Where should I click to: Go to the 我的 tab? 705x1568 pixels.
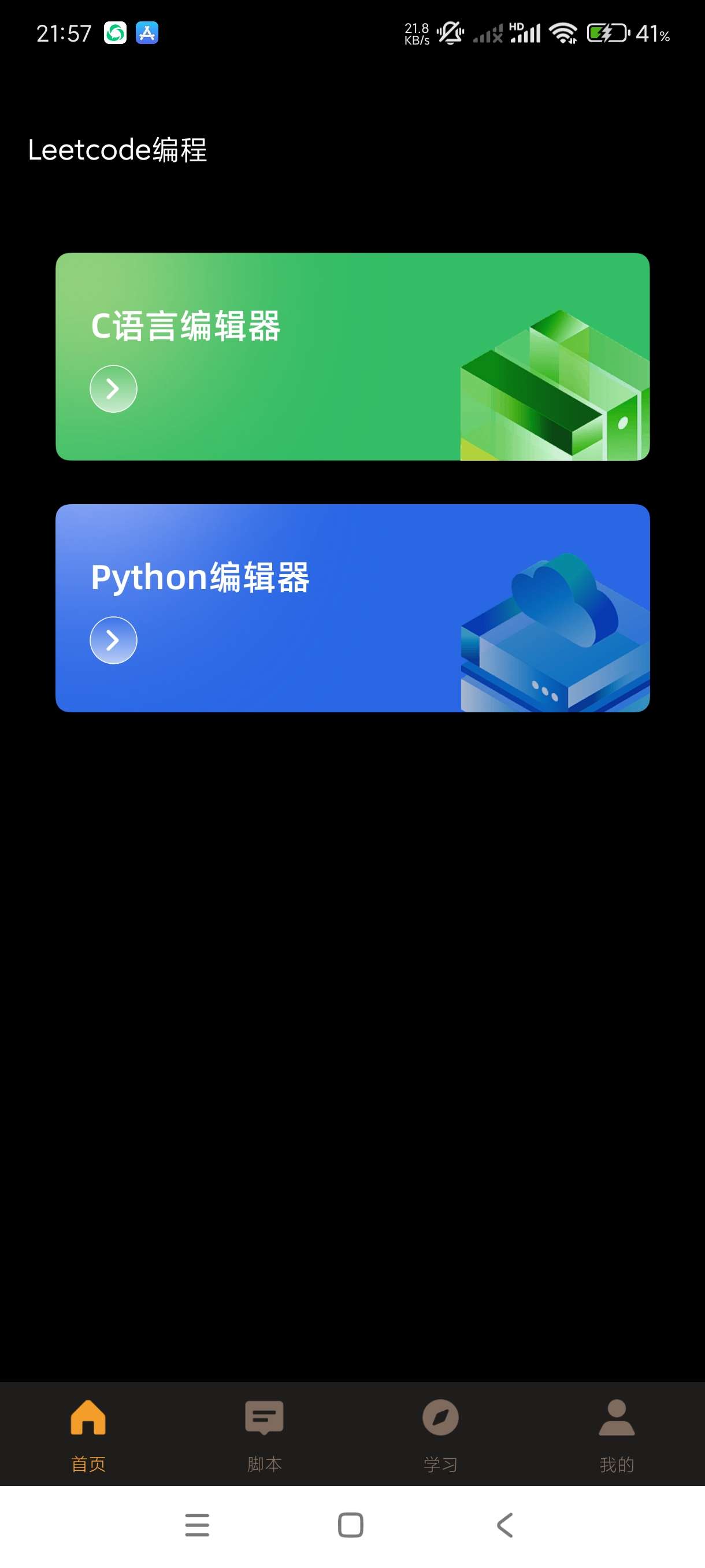pyautogui.click(x=616, y=1433)
